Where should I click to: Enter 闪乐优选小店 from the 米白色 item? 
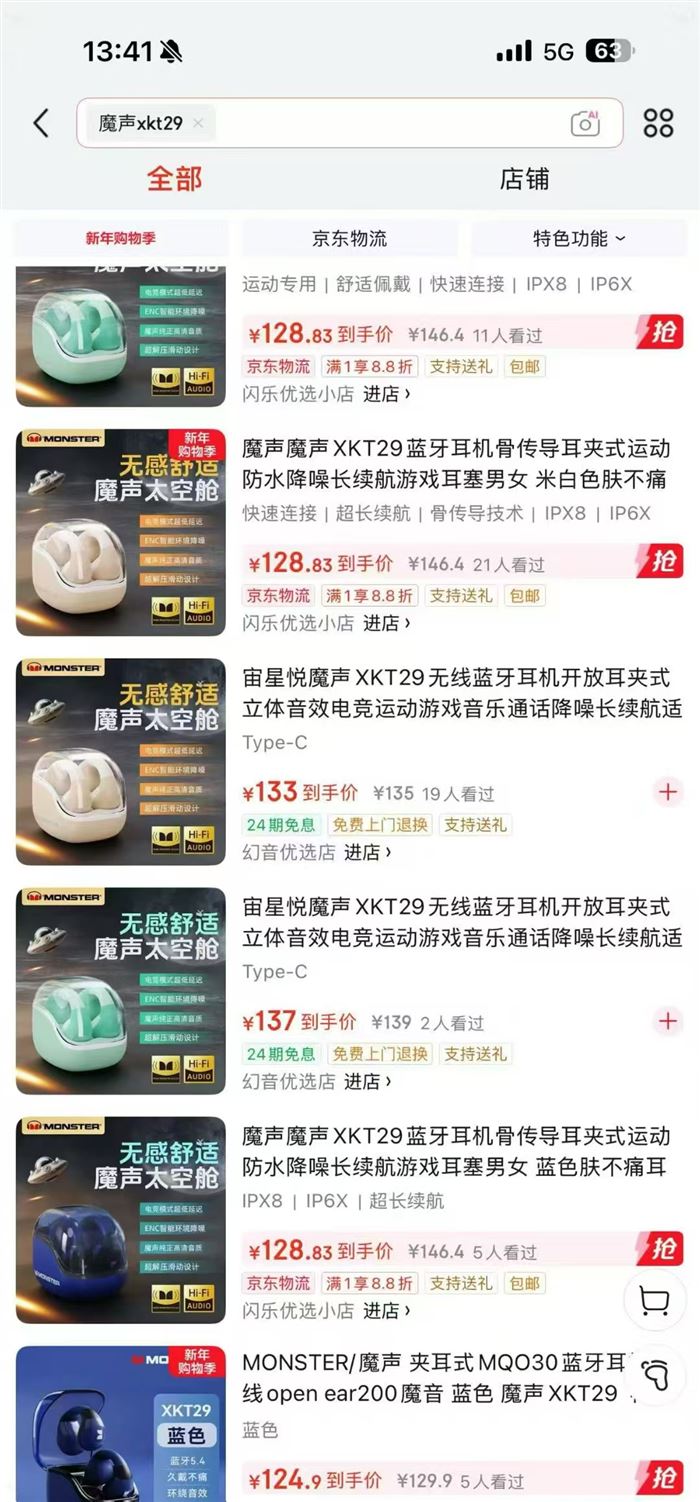point(326,623)
